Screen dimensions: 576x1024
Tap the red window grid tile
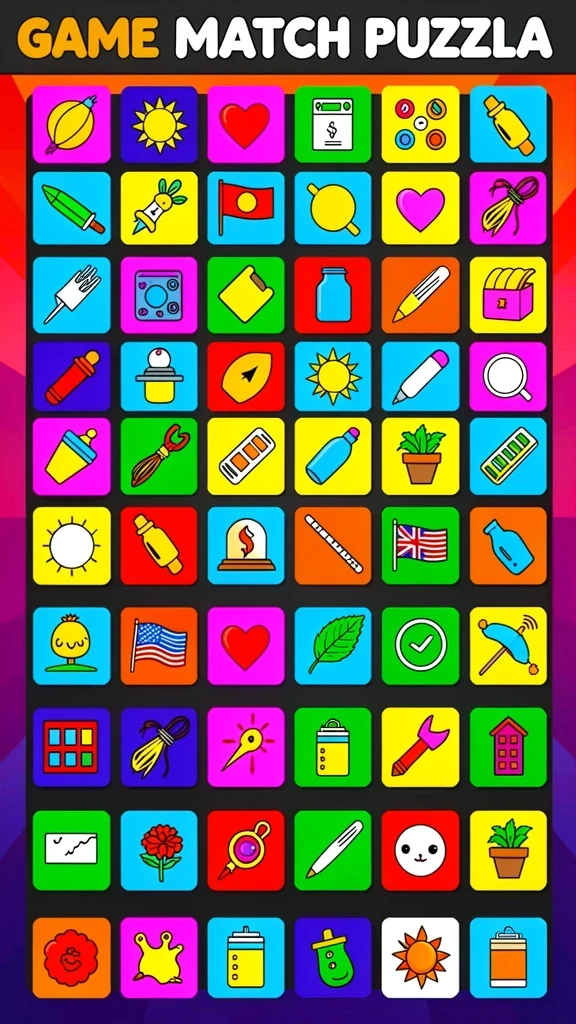tap(71, 747)
